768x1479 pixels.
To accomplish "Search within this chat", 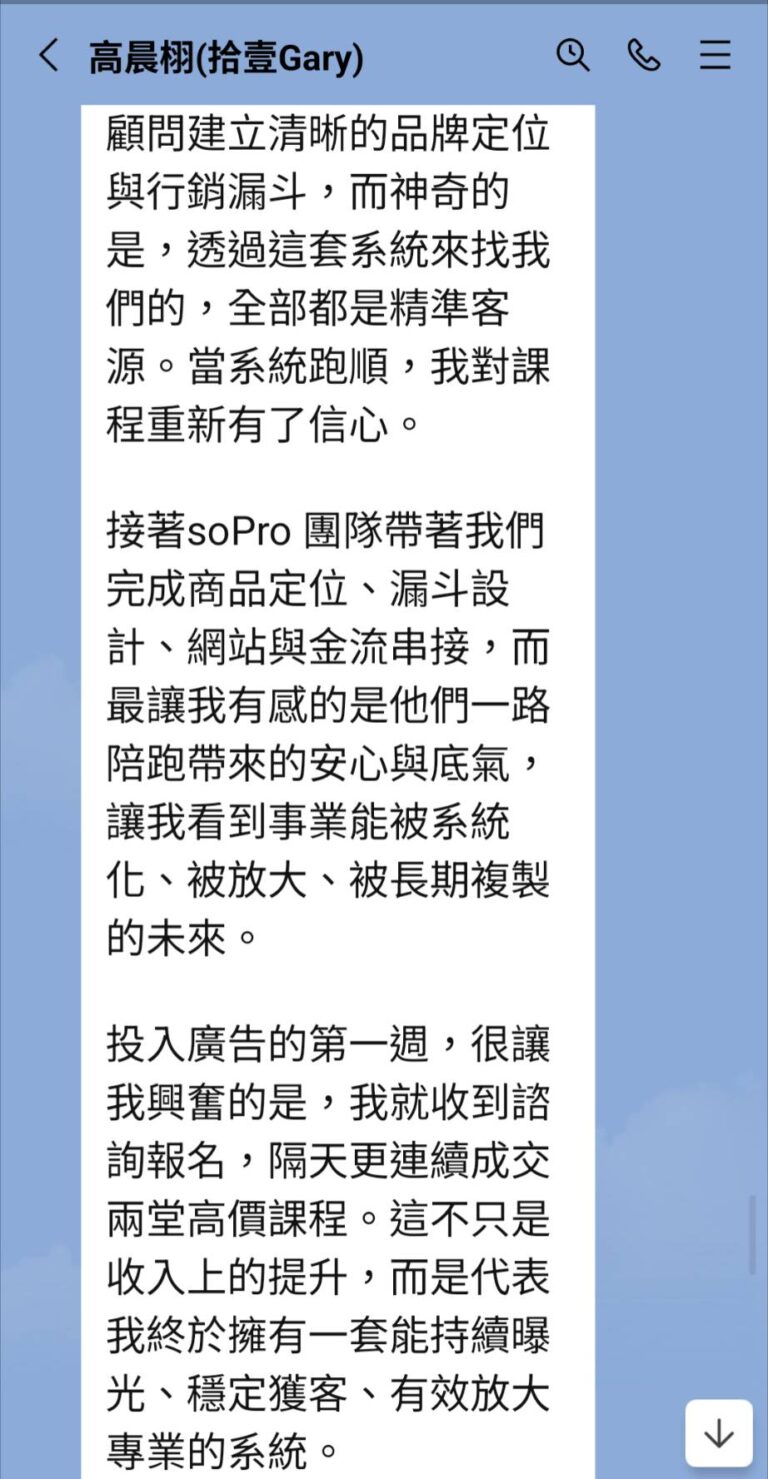I will tap(573, 56).
